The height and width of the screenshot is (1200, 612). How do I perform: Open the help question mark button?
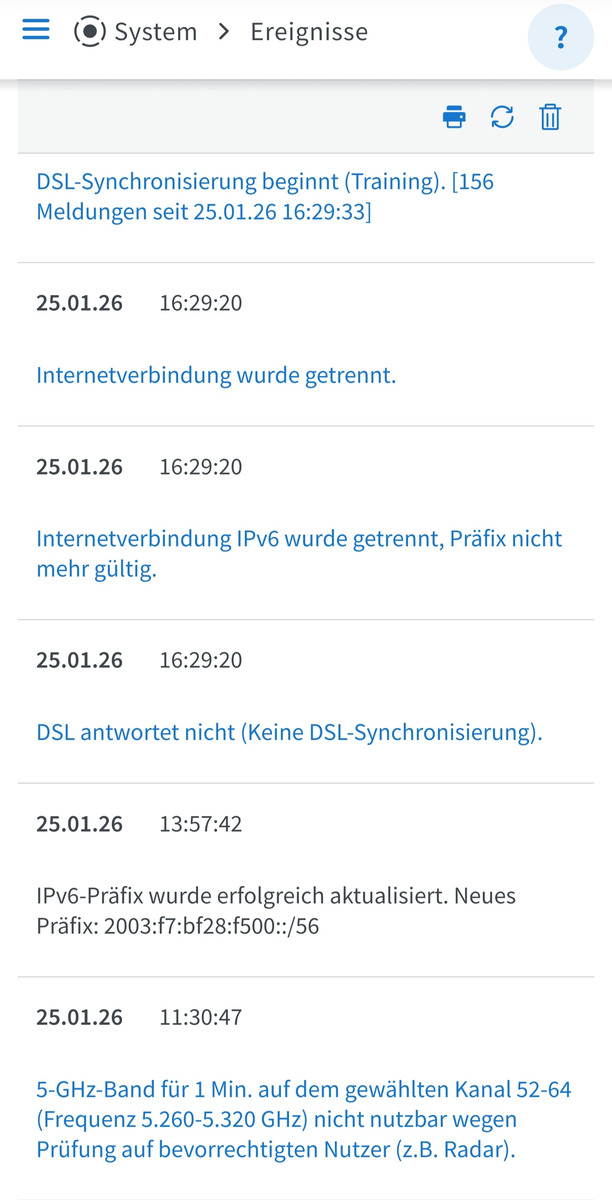click(560, 38)
